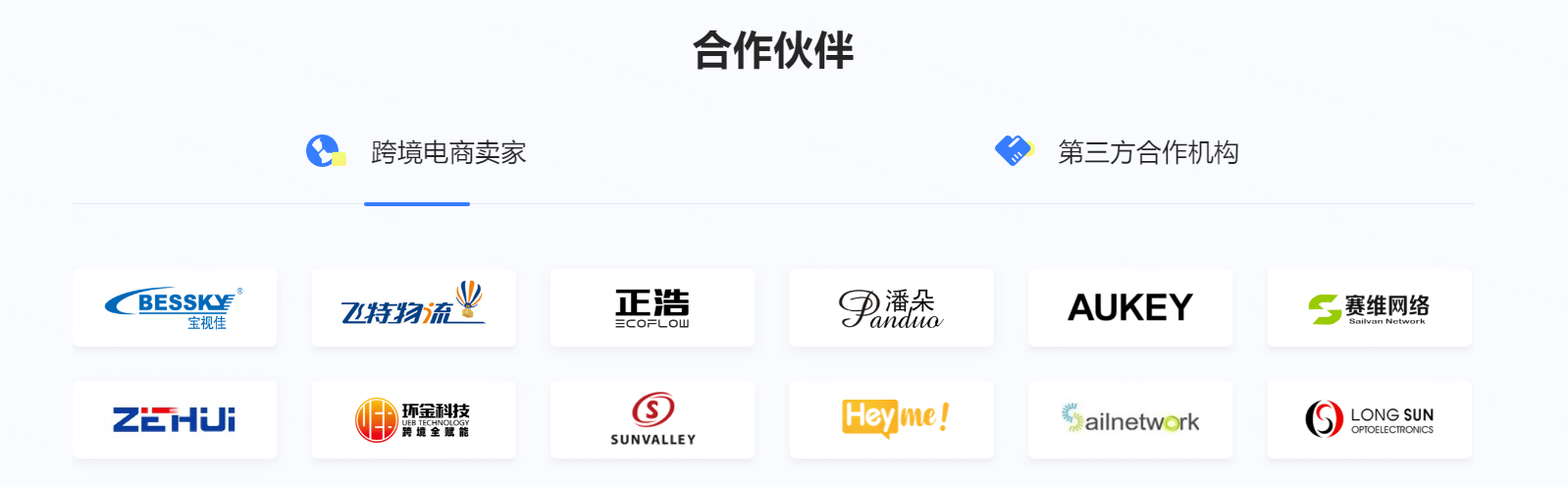This screenshot has width=1568, height=487.
Task: Open the 正浩 ECOFLOW partner card
Action: (653, 307)
